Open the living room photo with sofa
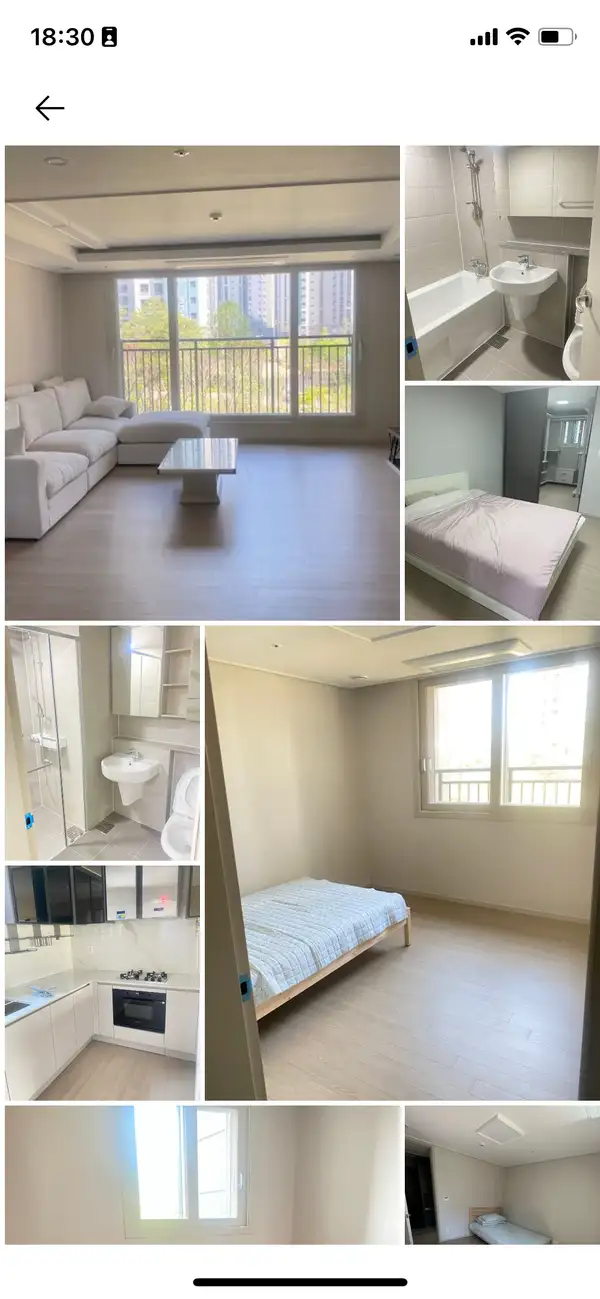This screenshot has width=600, height=1299. coord(202,383)
